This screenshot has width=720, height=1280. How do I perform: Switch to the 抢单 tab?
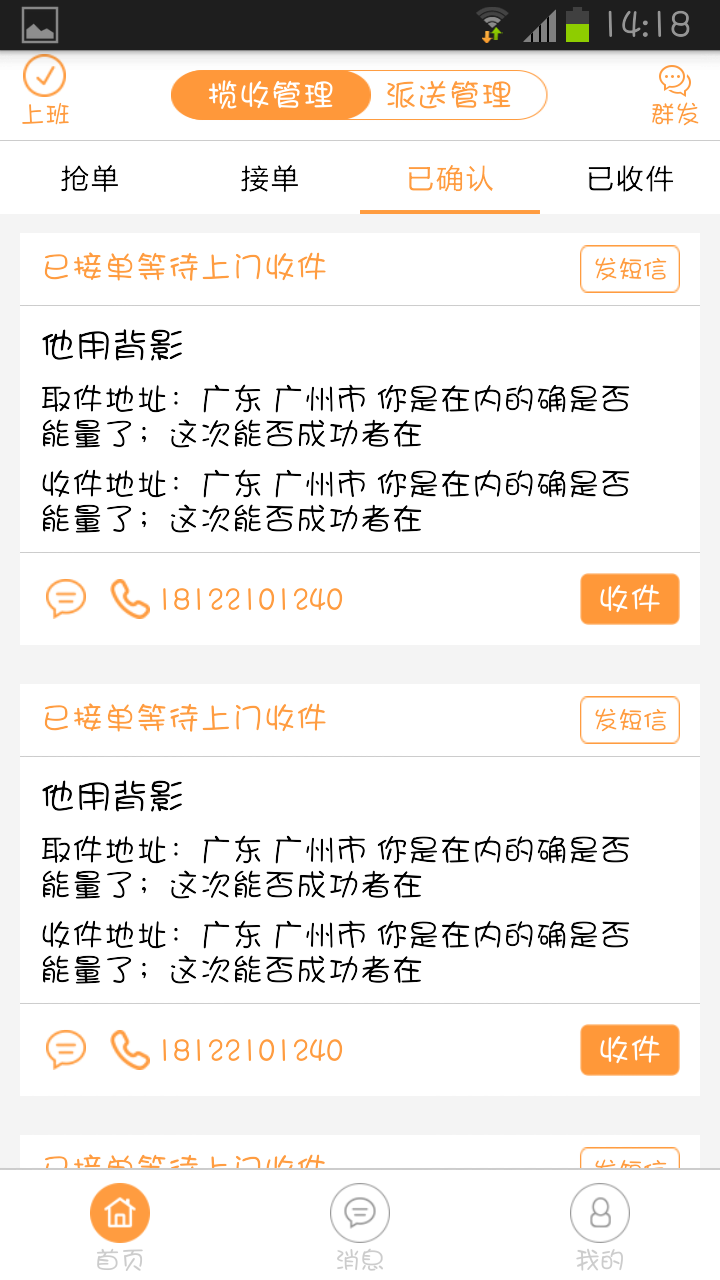(91, 178)
